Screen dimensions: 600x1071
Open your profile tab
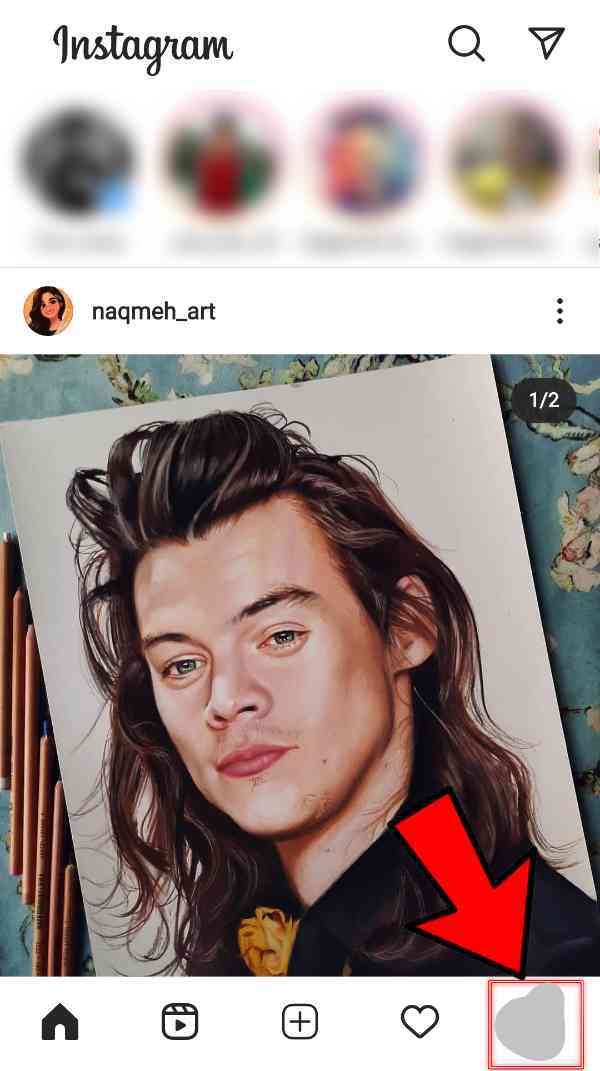click(536, 1022)
